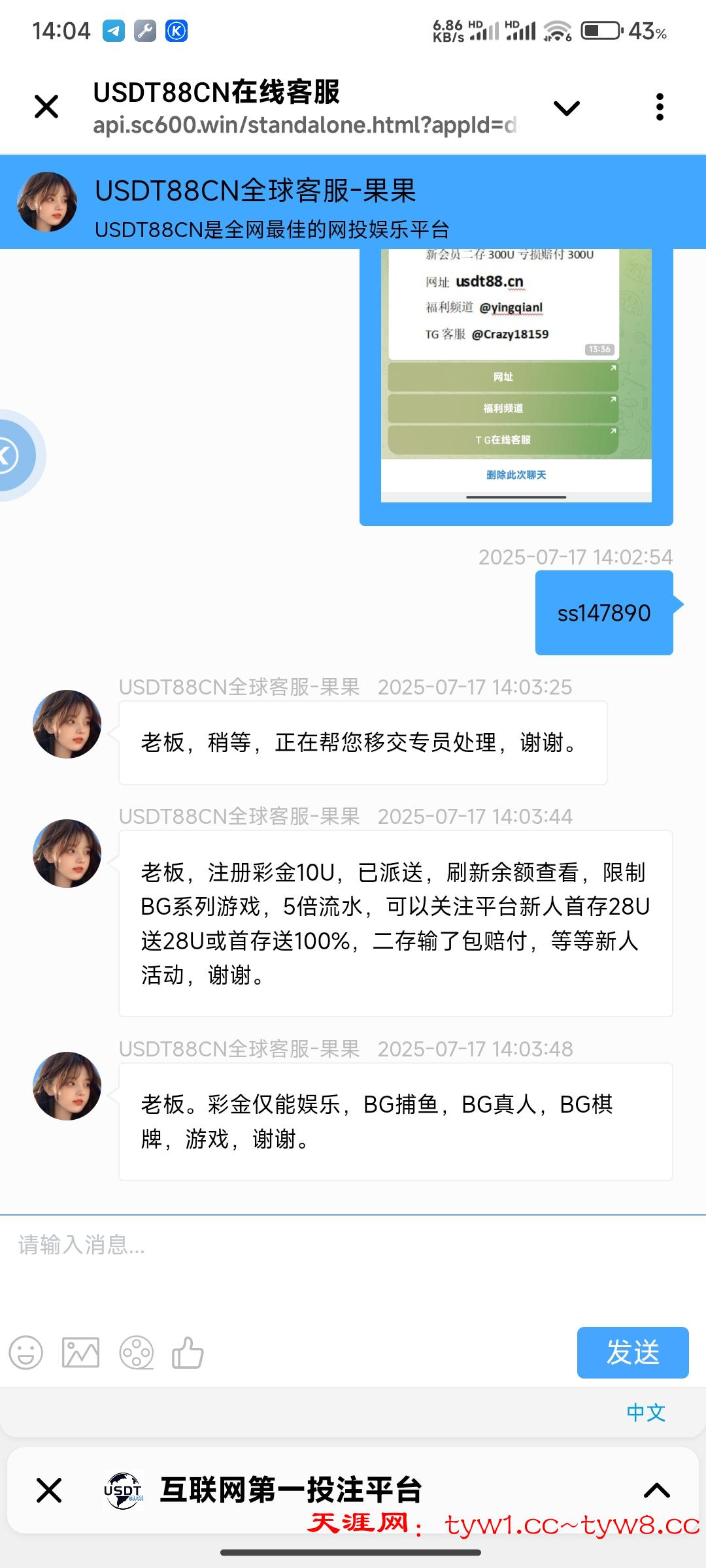
Task: Tap 删除此次聊天 to delete chat
Action: [516, 475]
